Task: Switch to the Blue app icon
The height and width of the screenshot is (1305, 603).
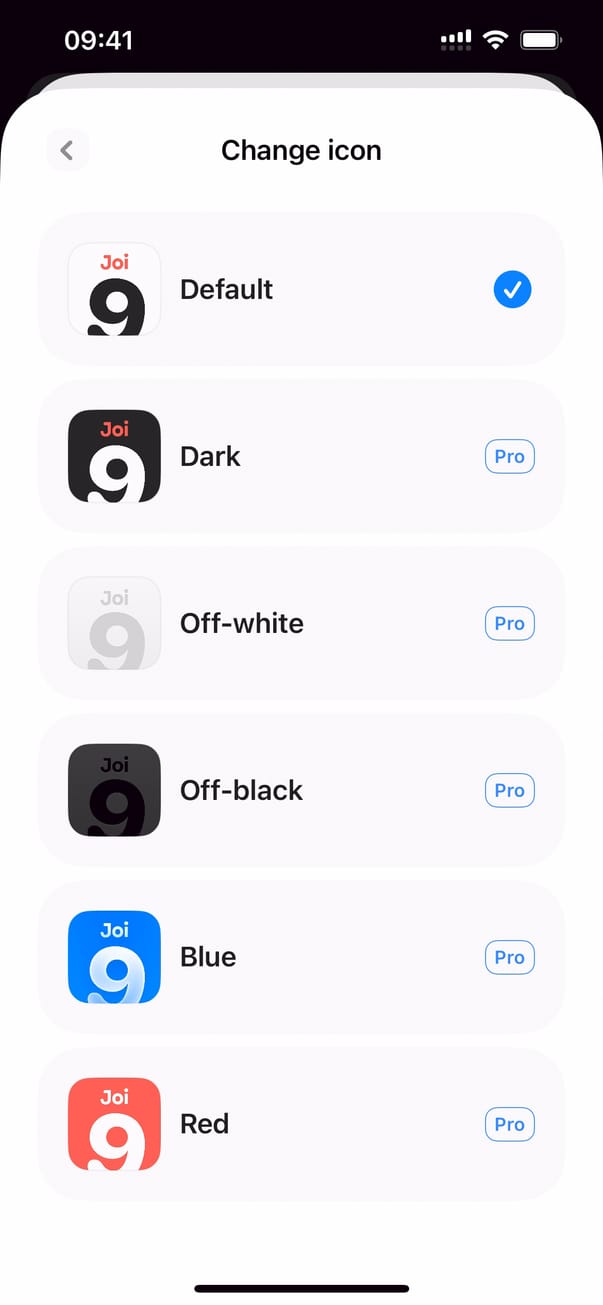Action: point(300,957)
